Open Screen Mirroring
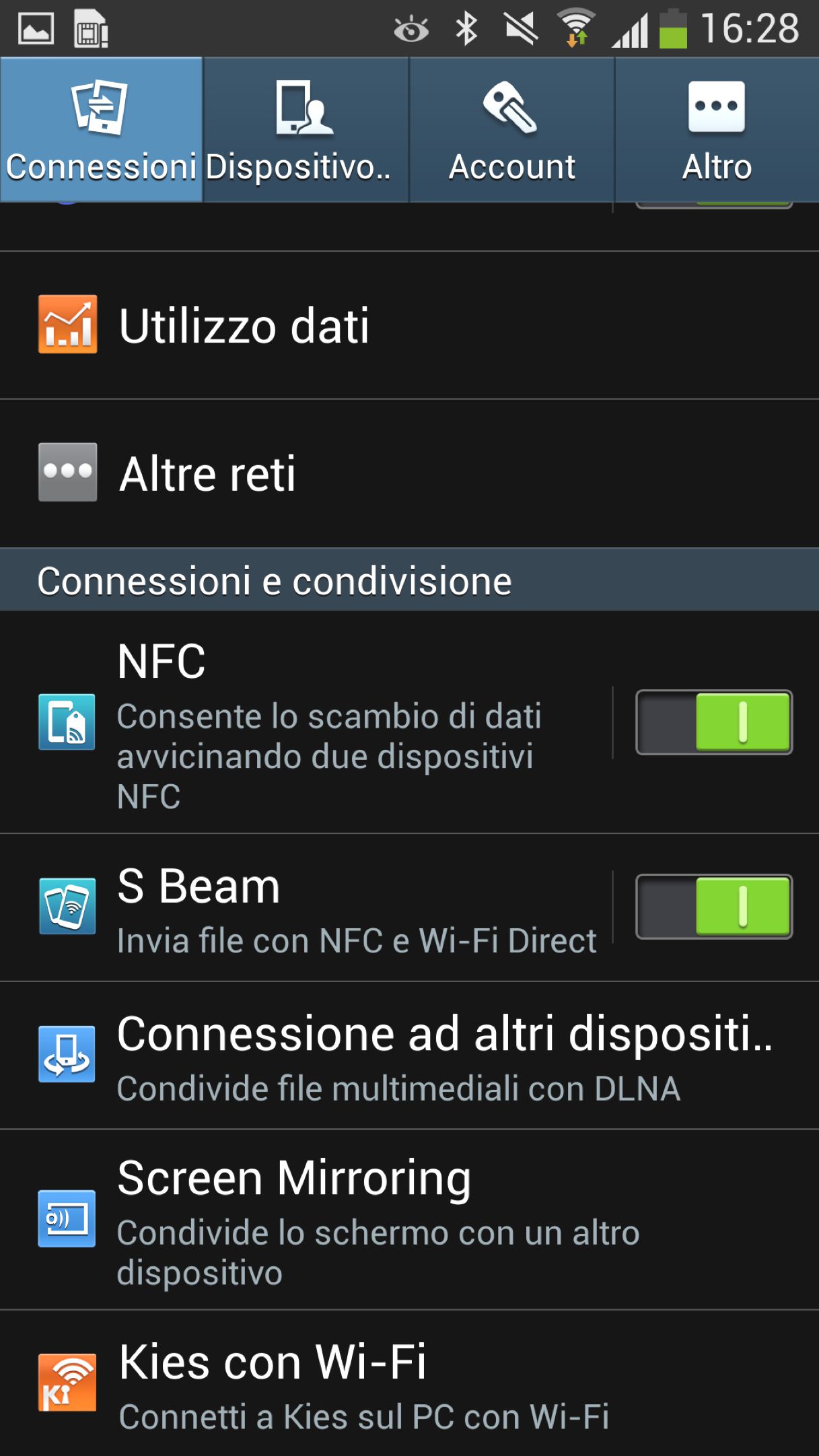This screenshot has height=1456, width=819. [409, 1220]
